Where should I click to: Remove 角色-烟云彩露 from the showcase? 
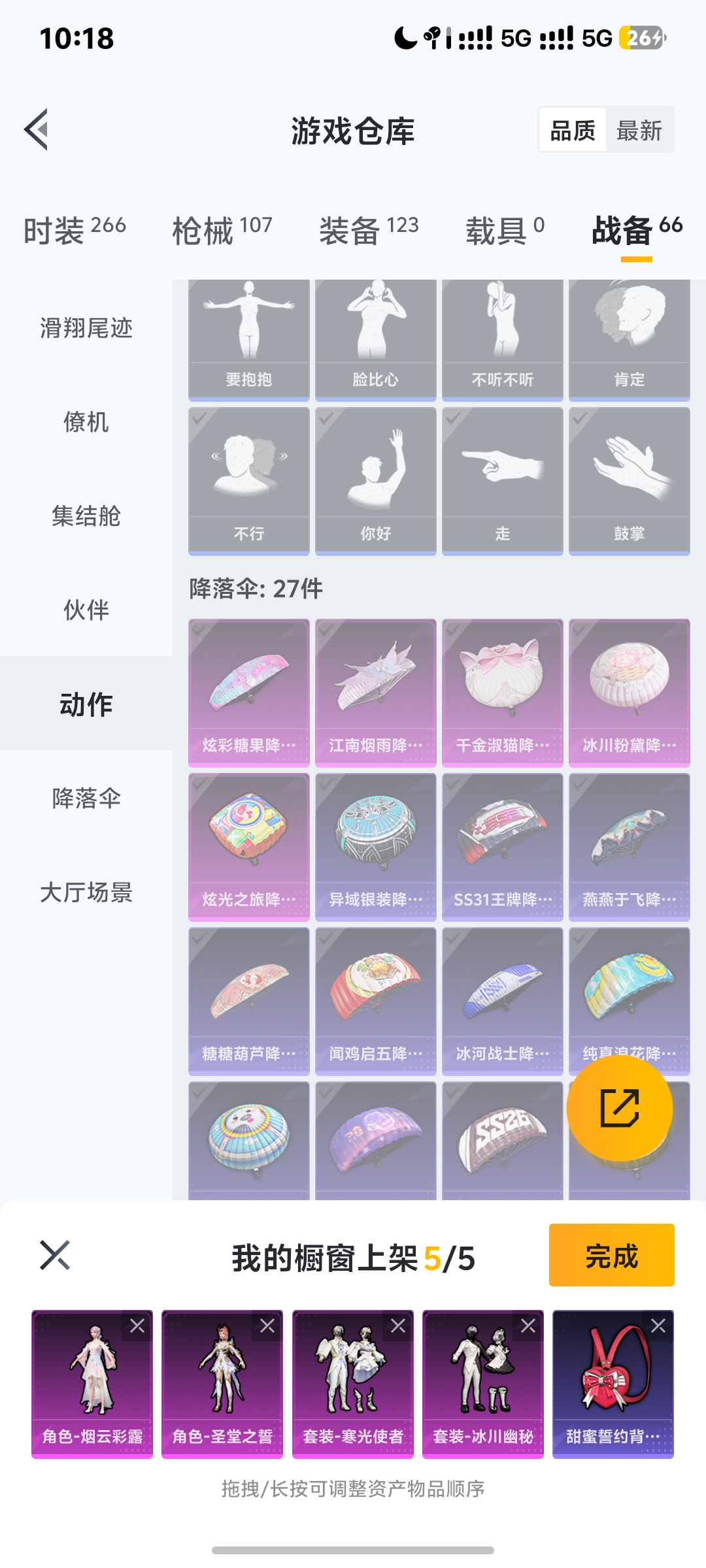pos(137,1326)
